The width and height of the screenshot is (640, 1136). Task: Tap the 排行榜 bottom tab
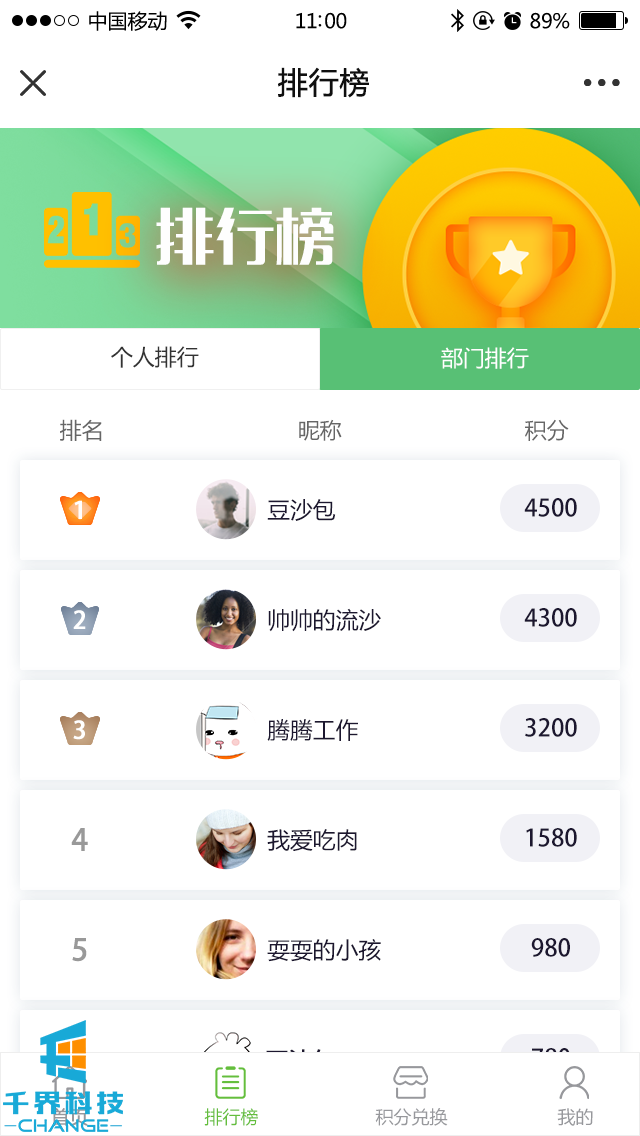(x=231, y=1096)
